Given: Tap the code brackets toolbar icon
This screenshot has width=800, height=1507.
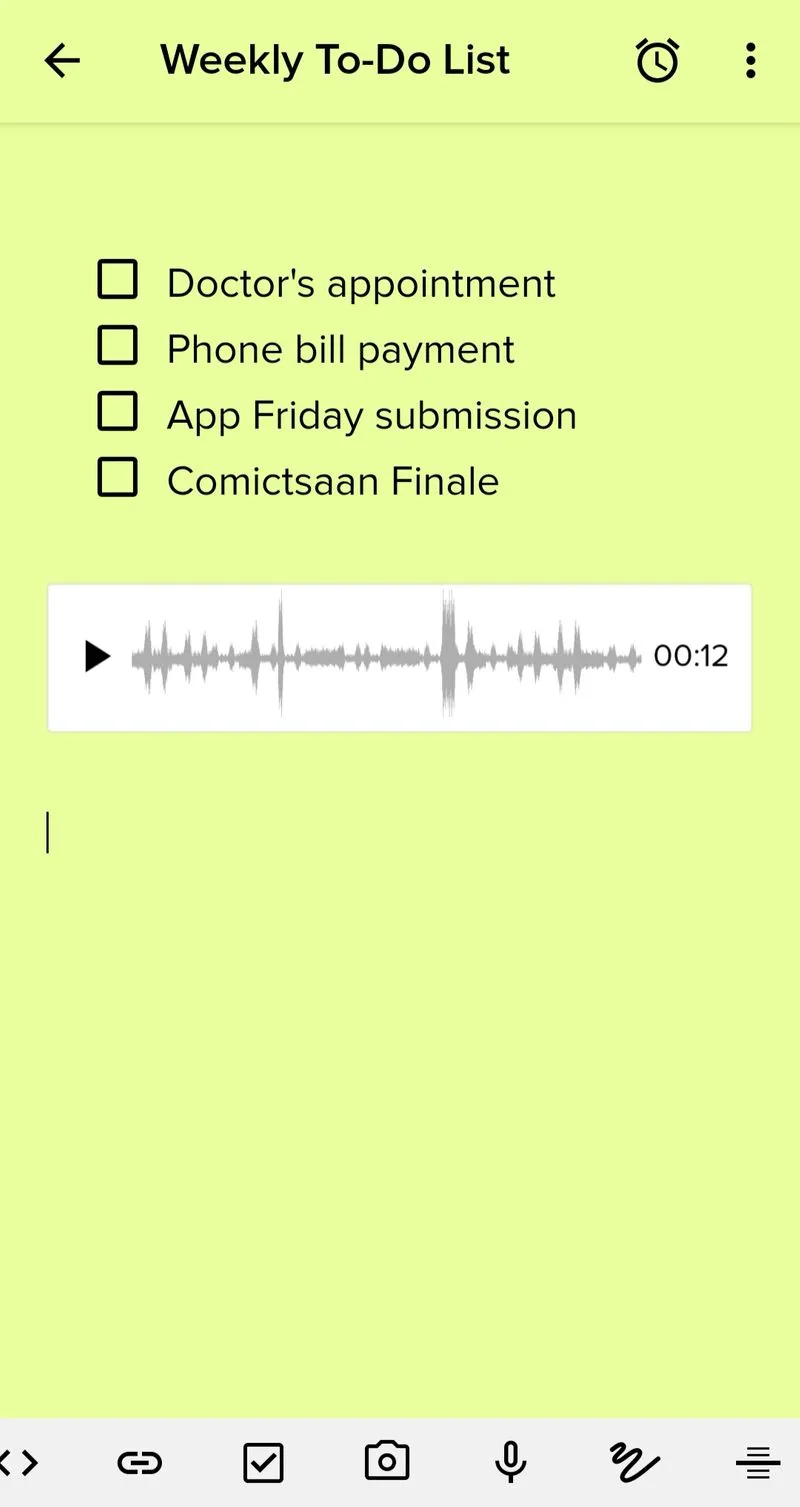Looking at the screenshot, I should pyautogui.click(x=20, y=1463).
